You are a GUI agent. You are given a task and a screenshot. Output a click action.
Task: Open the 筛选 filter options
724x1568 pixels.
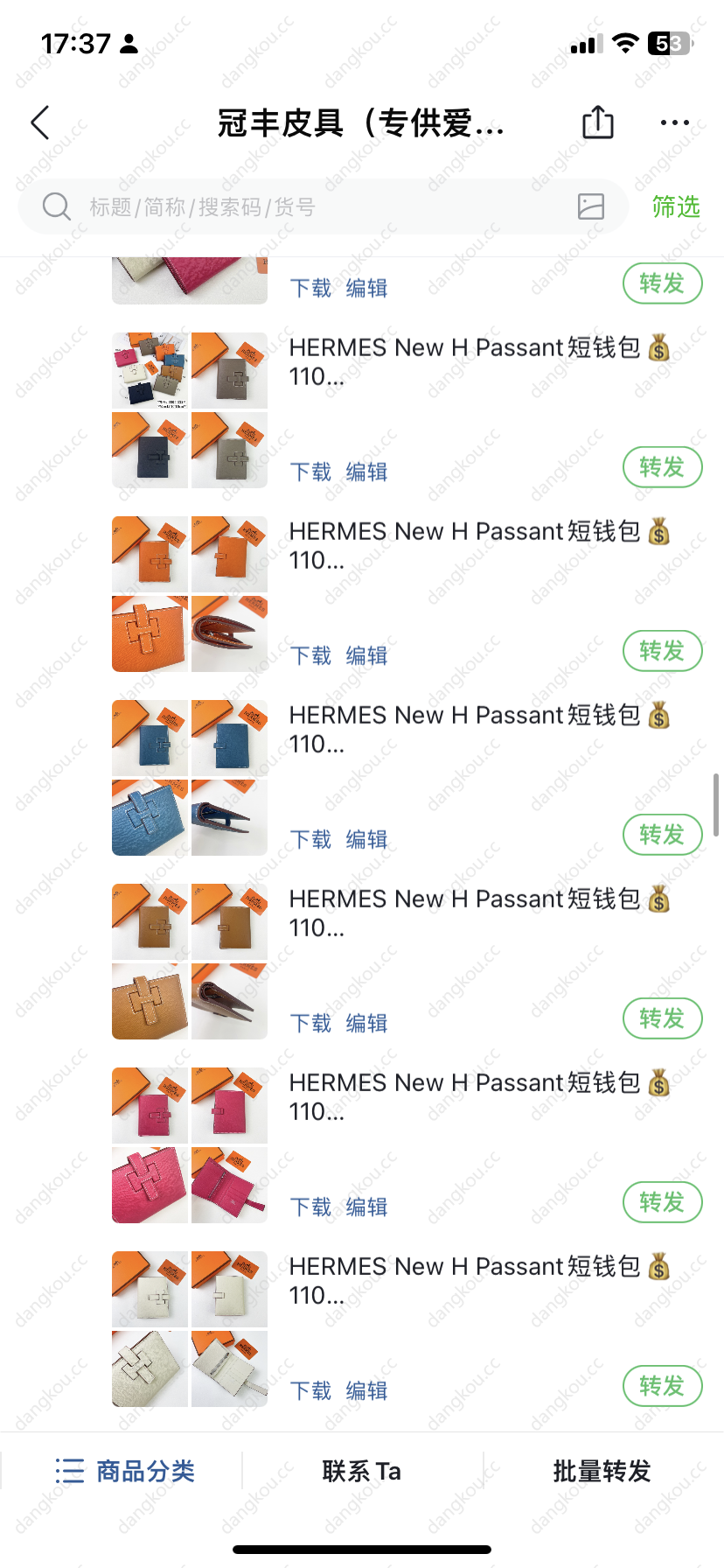(676, 207)
